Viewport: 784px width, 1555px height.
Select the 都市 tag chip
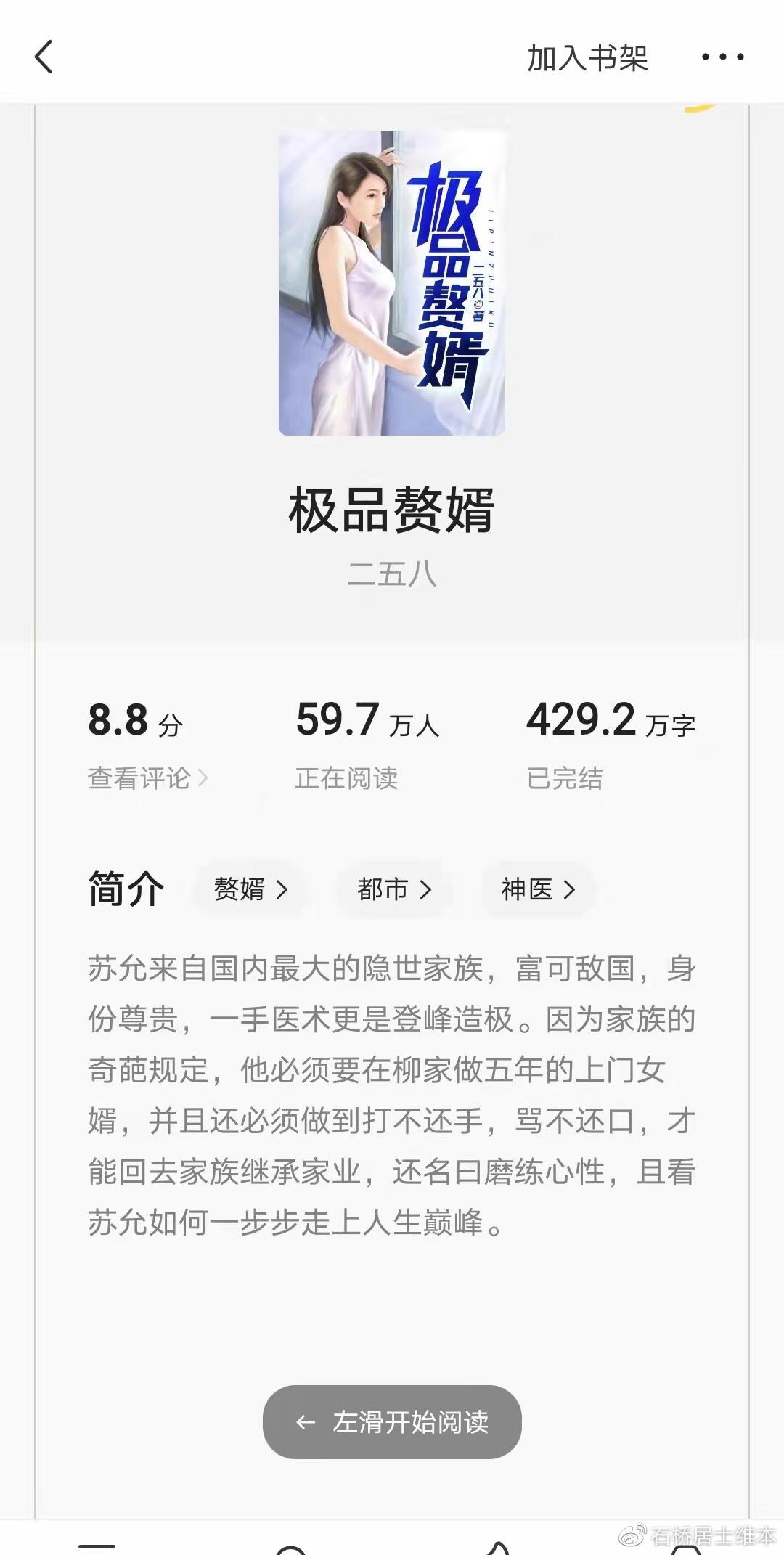(393, 889)
